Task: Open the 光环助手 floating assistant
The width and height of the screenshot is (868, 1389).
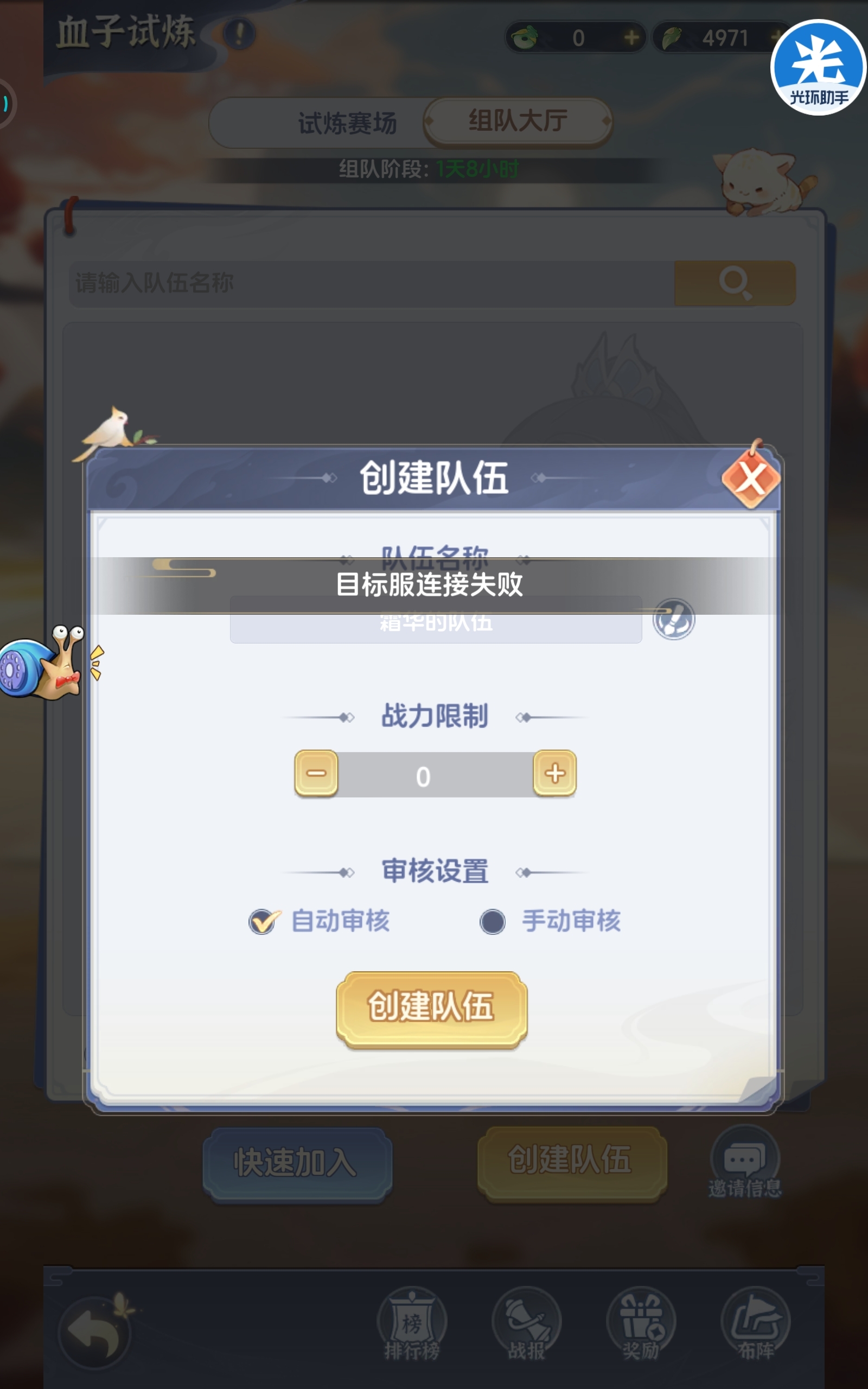Action: point(818,68)
